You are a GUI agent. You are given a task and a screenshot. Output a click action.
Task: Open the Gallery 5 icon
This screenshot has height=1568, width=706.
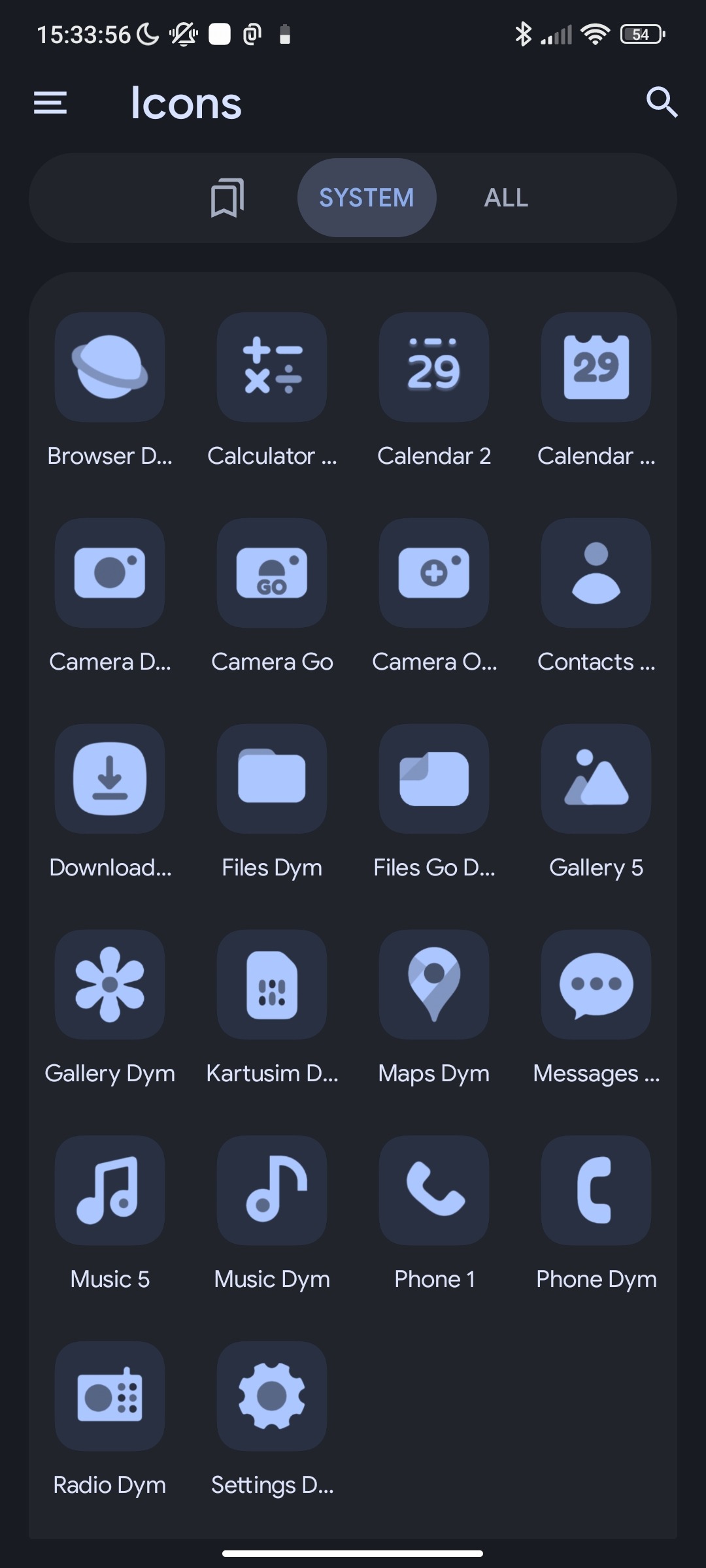pyautogui.click(x=596, y=779)
